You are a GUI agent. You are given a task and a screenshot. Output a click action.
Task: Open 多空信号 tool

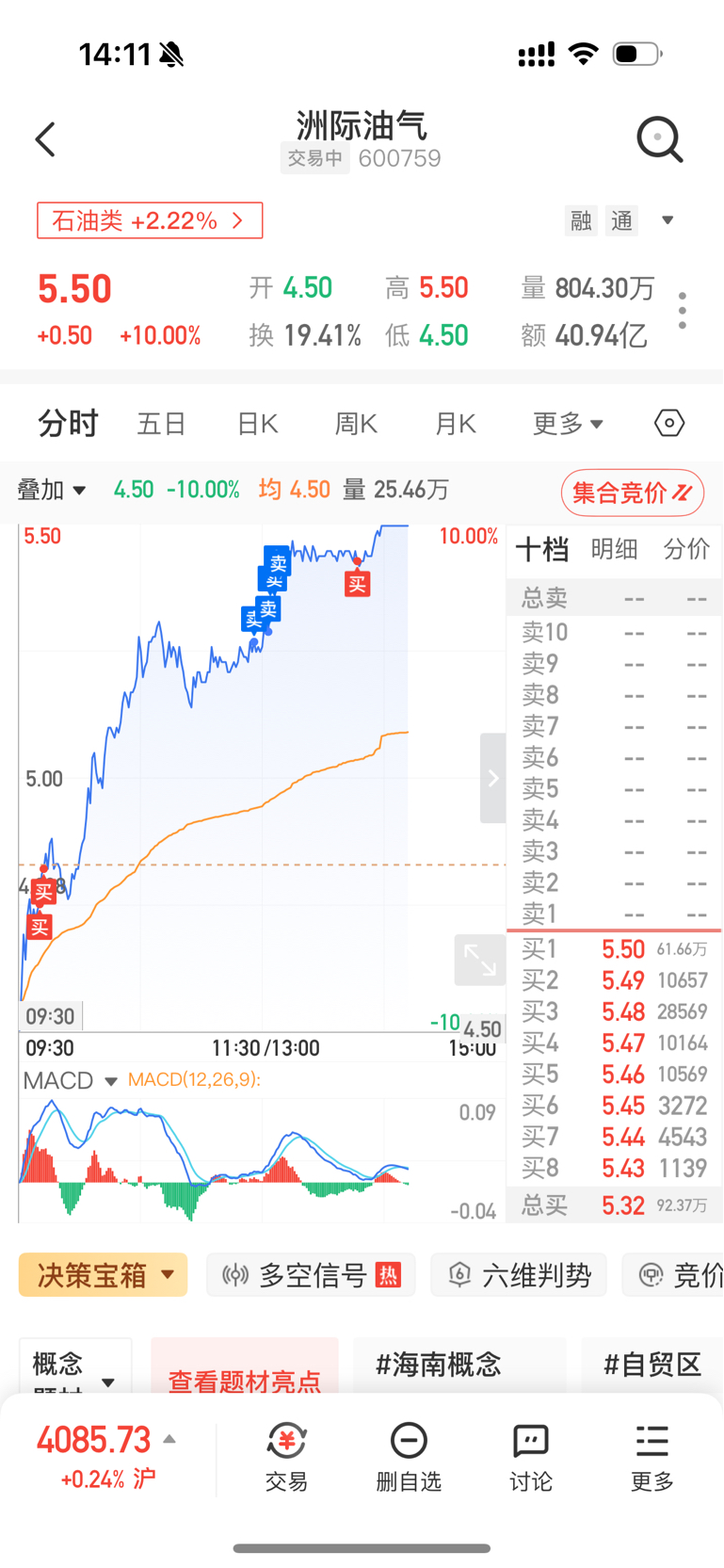(x=311, y=1275)
